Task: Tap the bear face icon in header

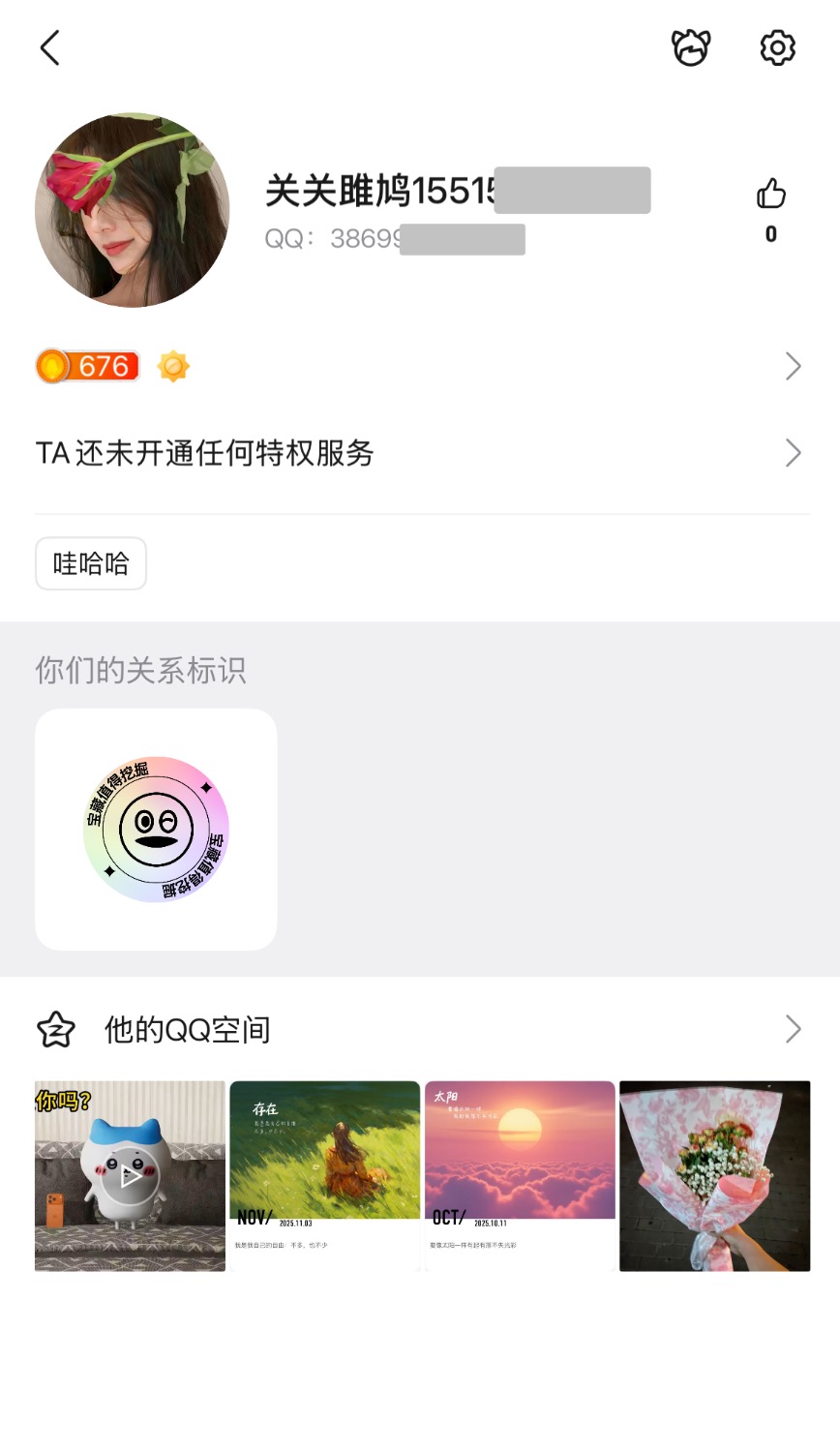Action: pos(691,47)
